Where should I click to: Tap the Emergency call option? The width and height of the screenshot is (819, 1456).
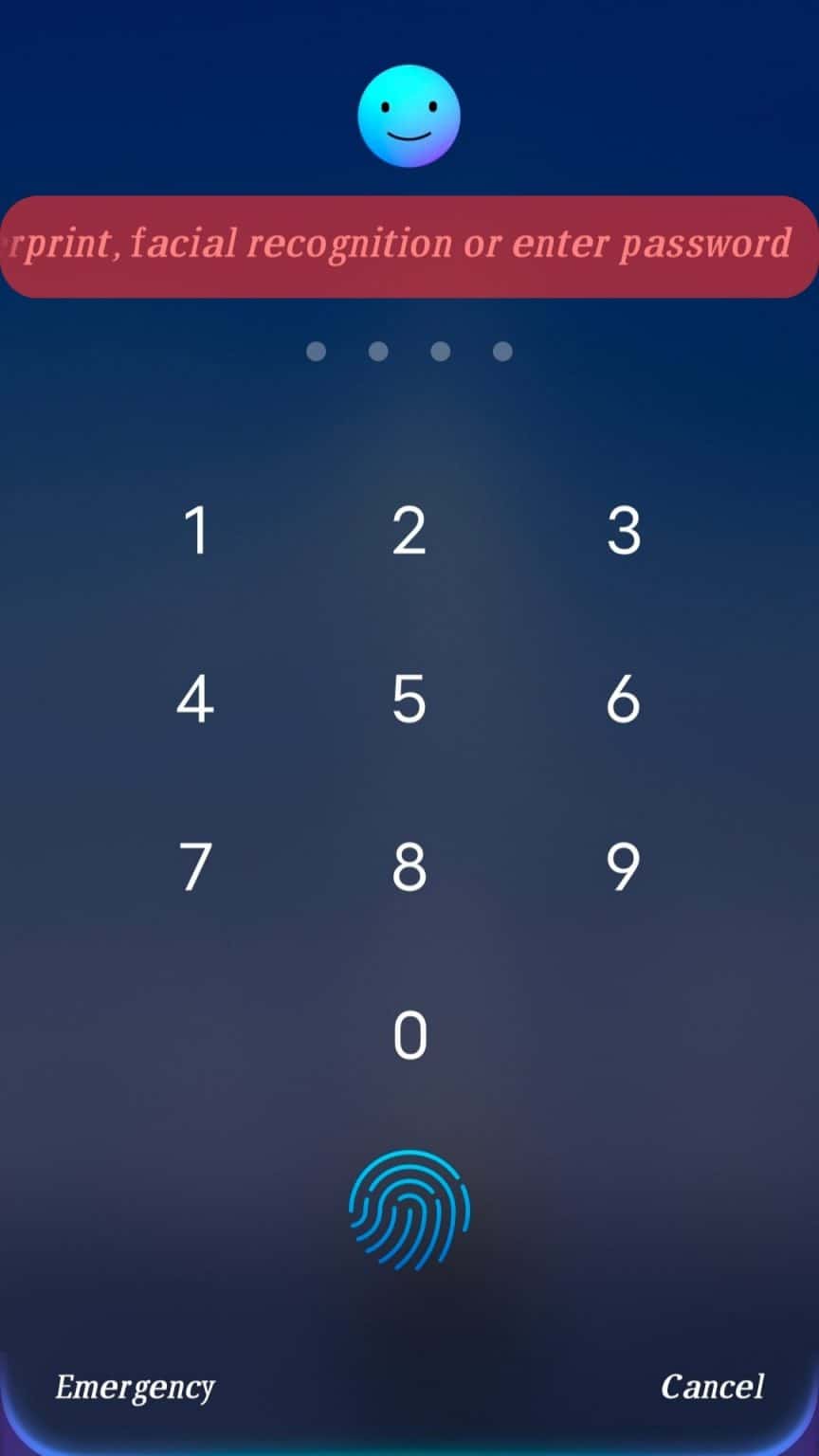pos(134,1387)
